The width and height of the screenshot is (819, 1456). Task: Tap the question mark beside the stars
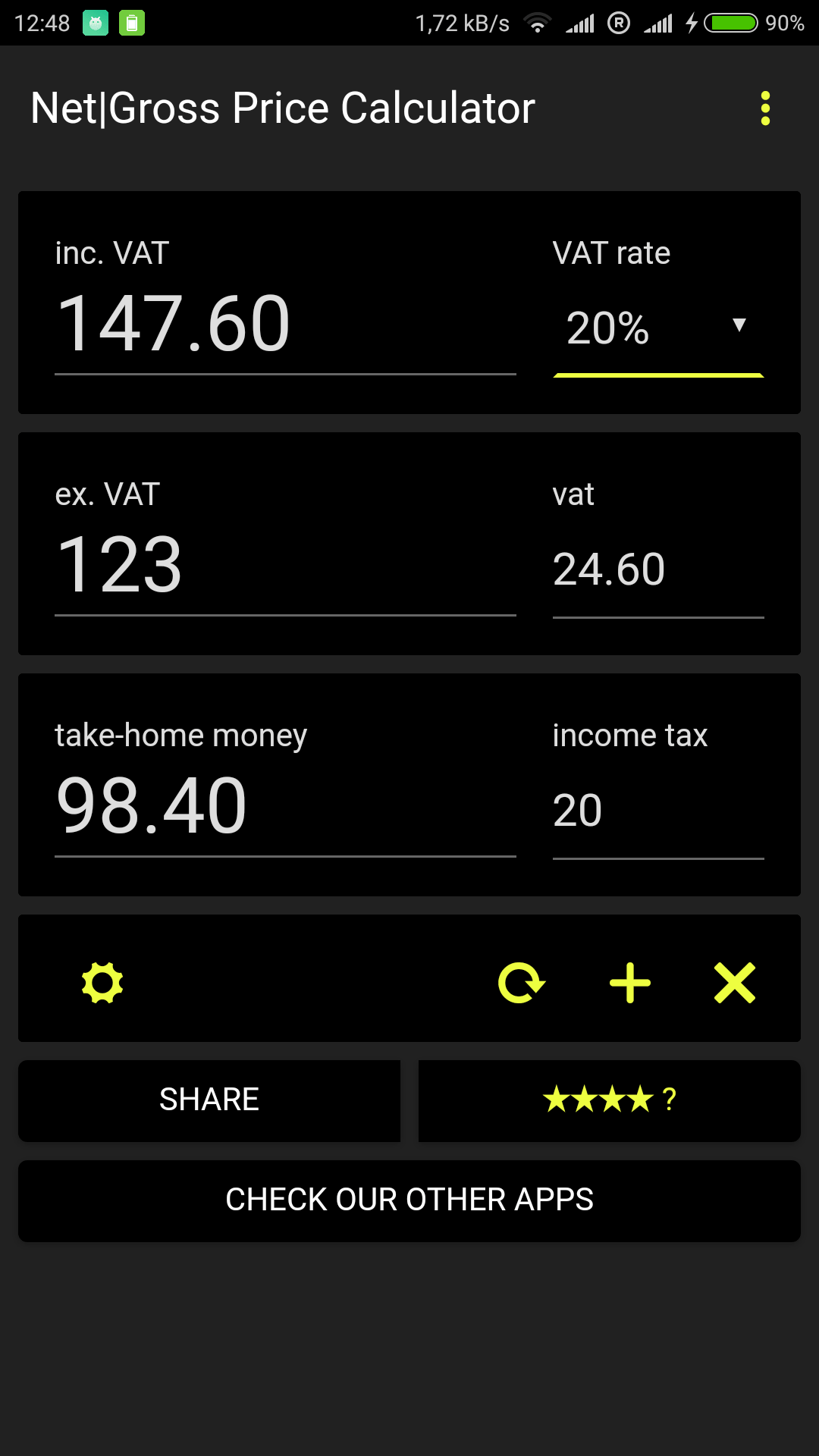point(670,1100)
